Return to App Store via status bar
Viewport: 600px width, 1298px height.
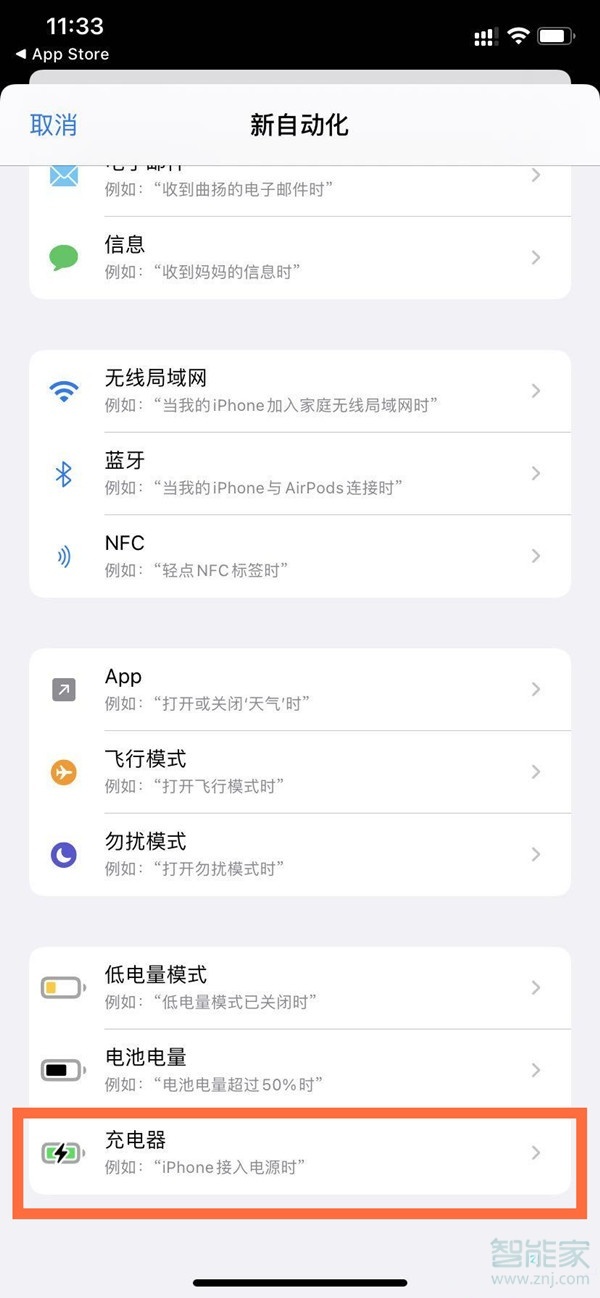(x=62, y=54)
